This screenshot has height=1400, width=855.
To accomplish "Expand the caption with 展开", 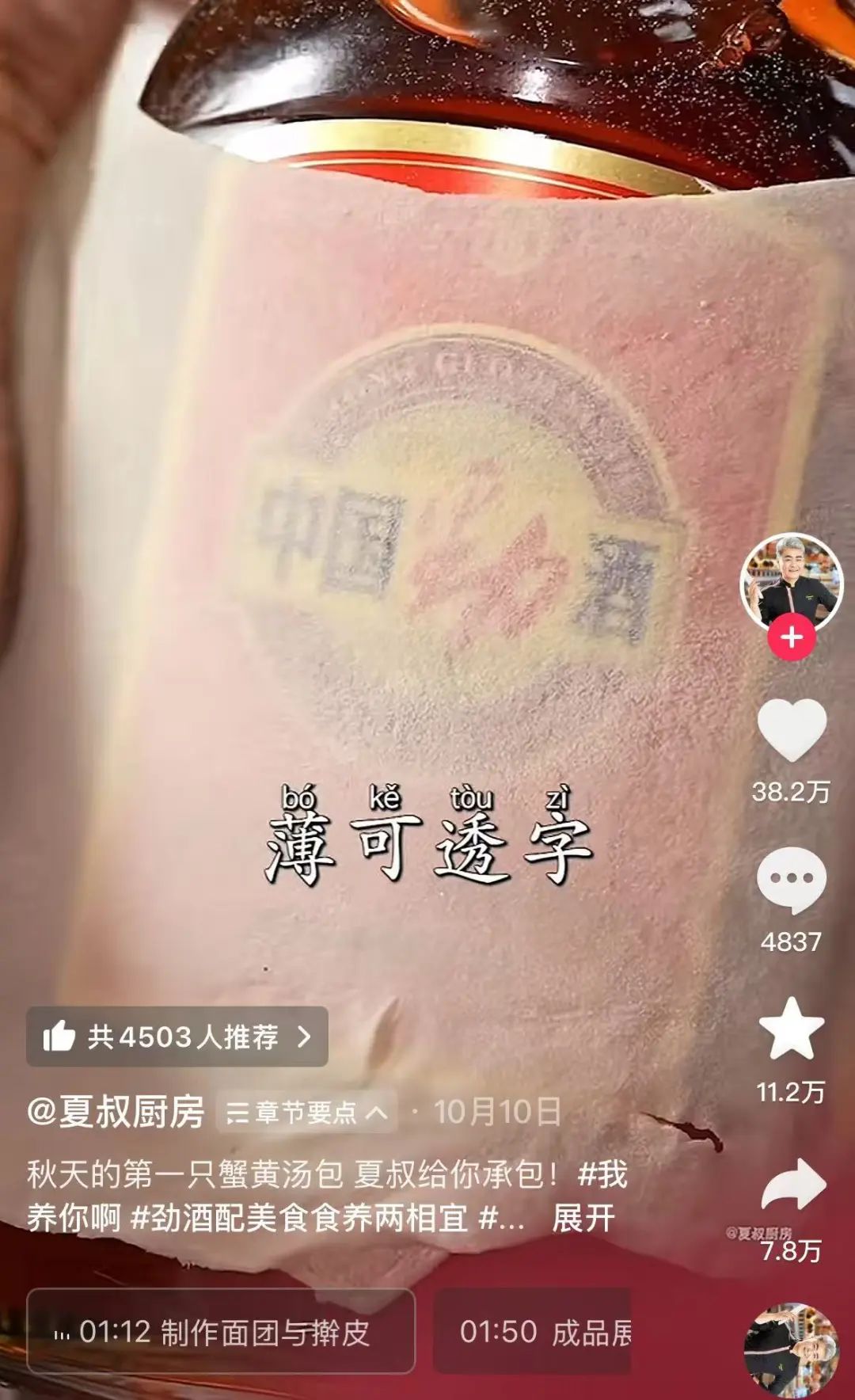I will (583, 1218).
